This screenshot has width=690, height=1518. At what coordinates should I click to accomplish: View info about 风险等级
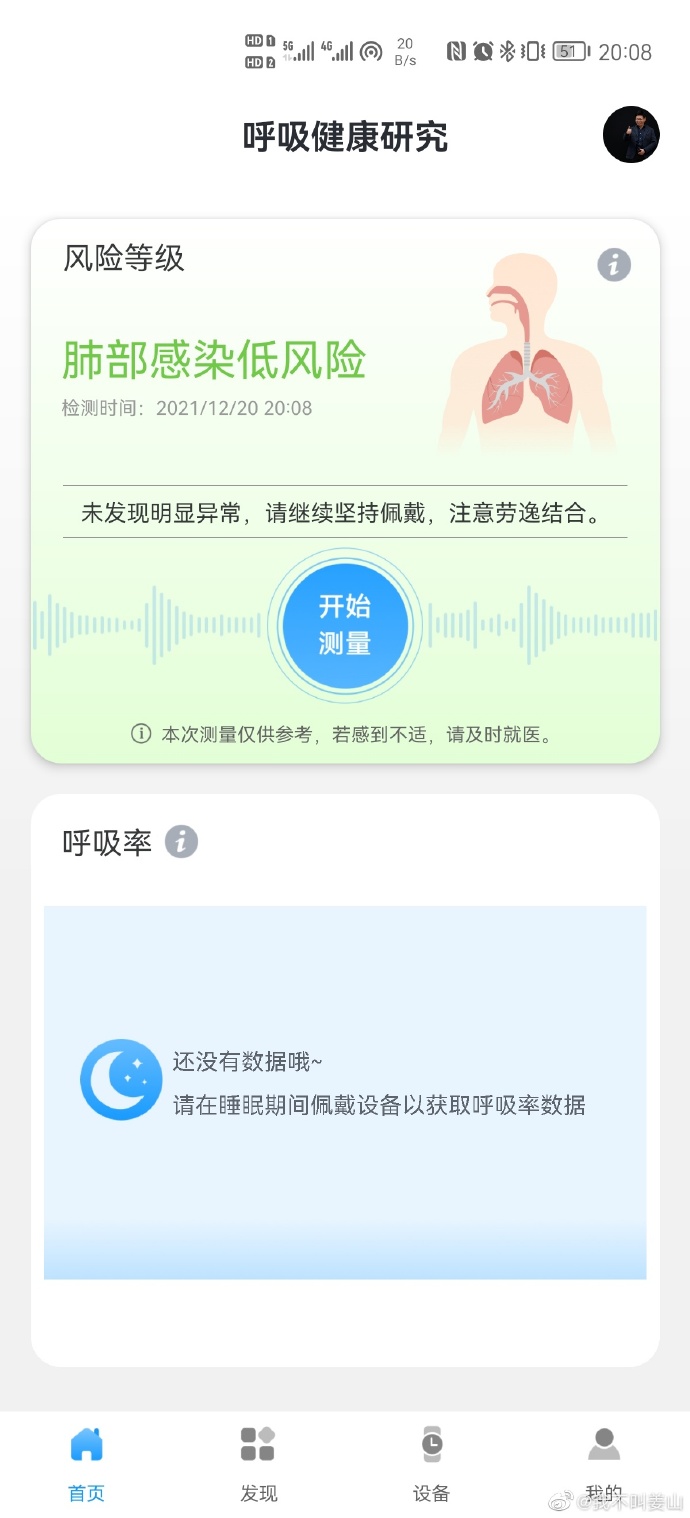(x=614, y=265)
